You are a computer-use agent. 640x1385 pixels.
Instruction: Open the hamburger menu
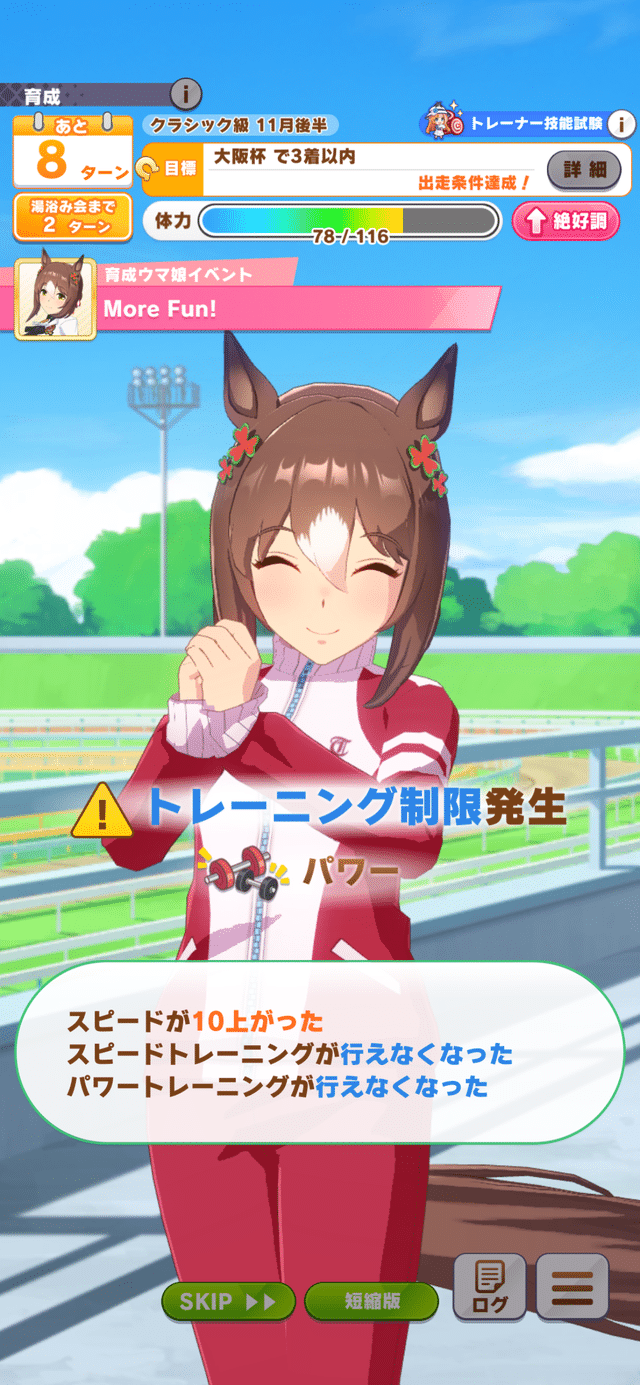pyautogui.click(x=572, y=1286)
